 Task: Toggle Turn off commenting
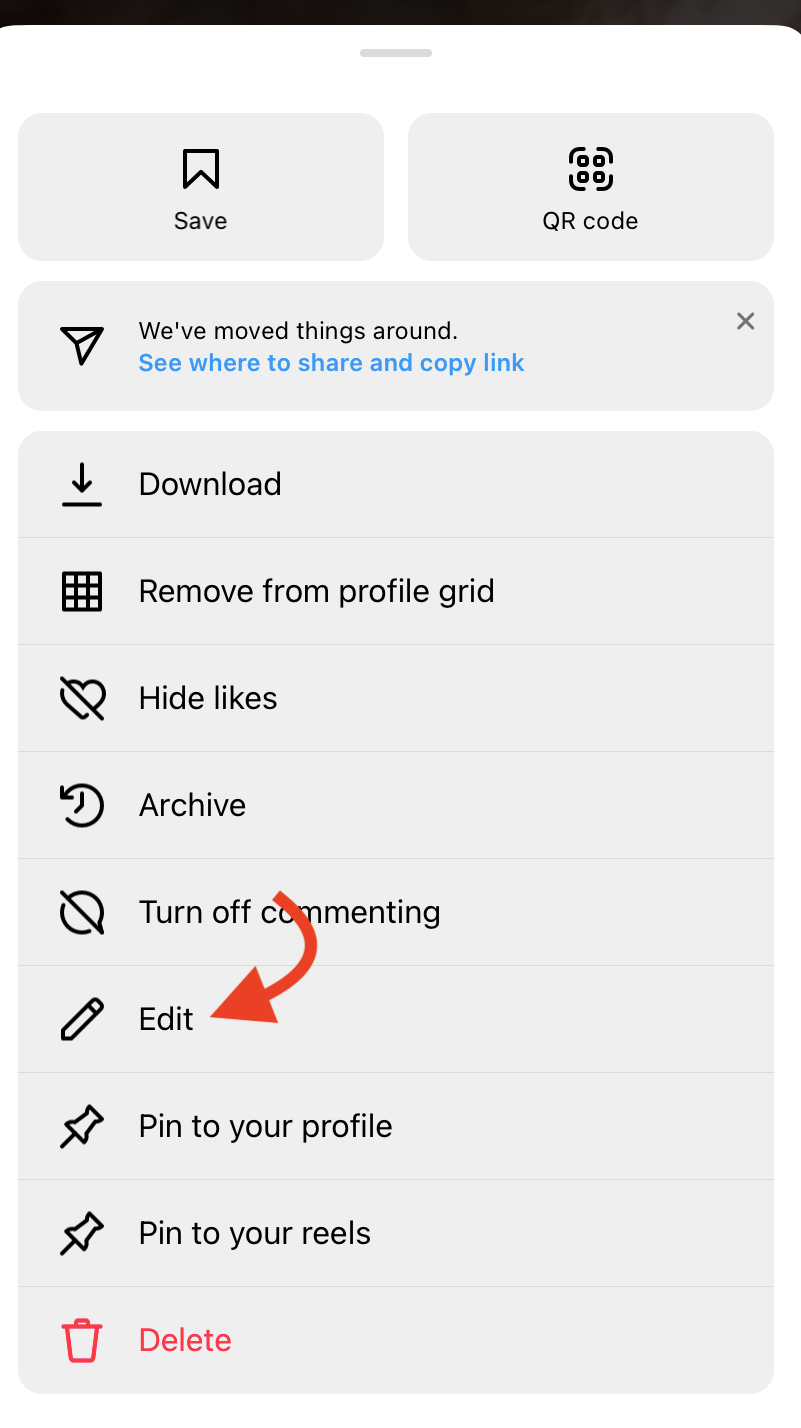[x=289, y=912]
